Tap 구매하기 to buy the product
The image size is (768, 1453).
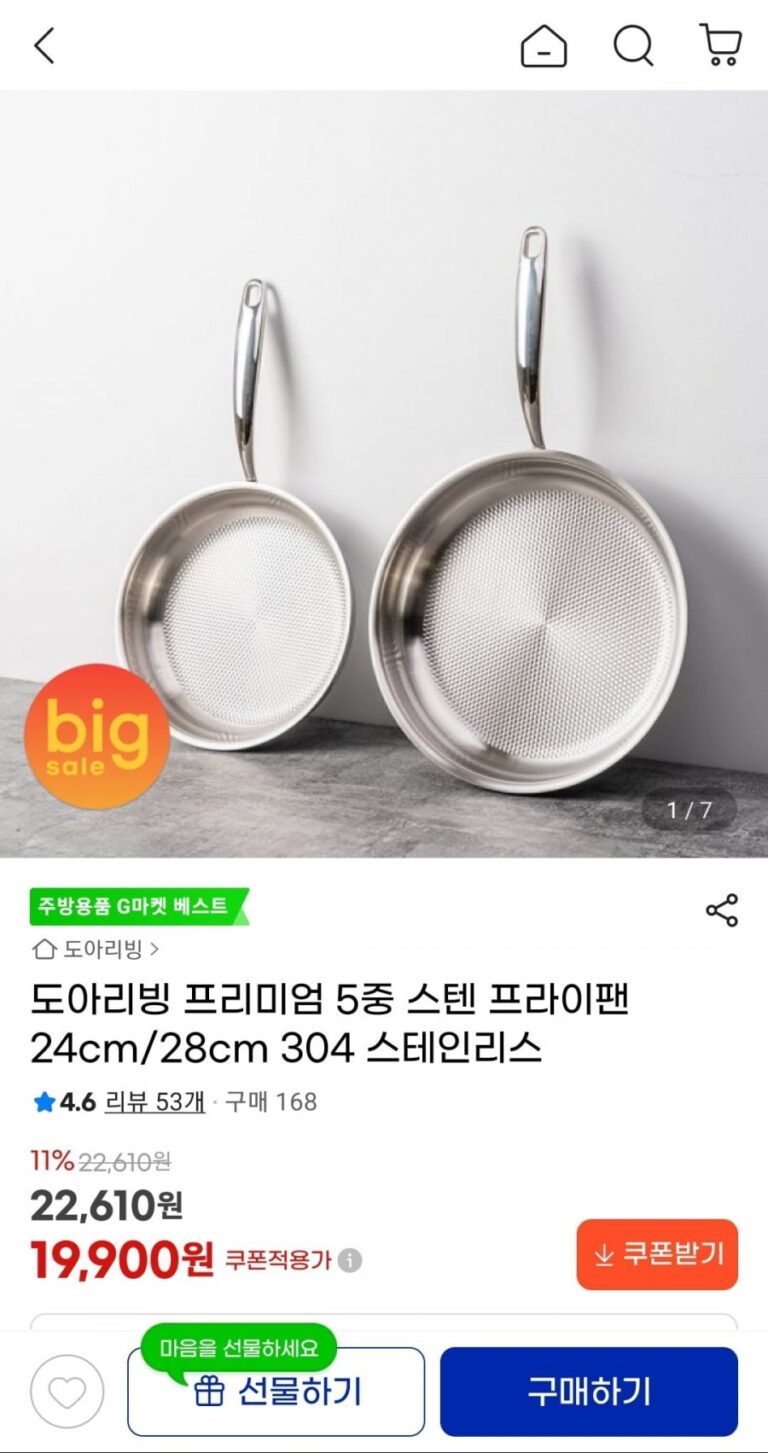point(588,1391)
